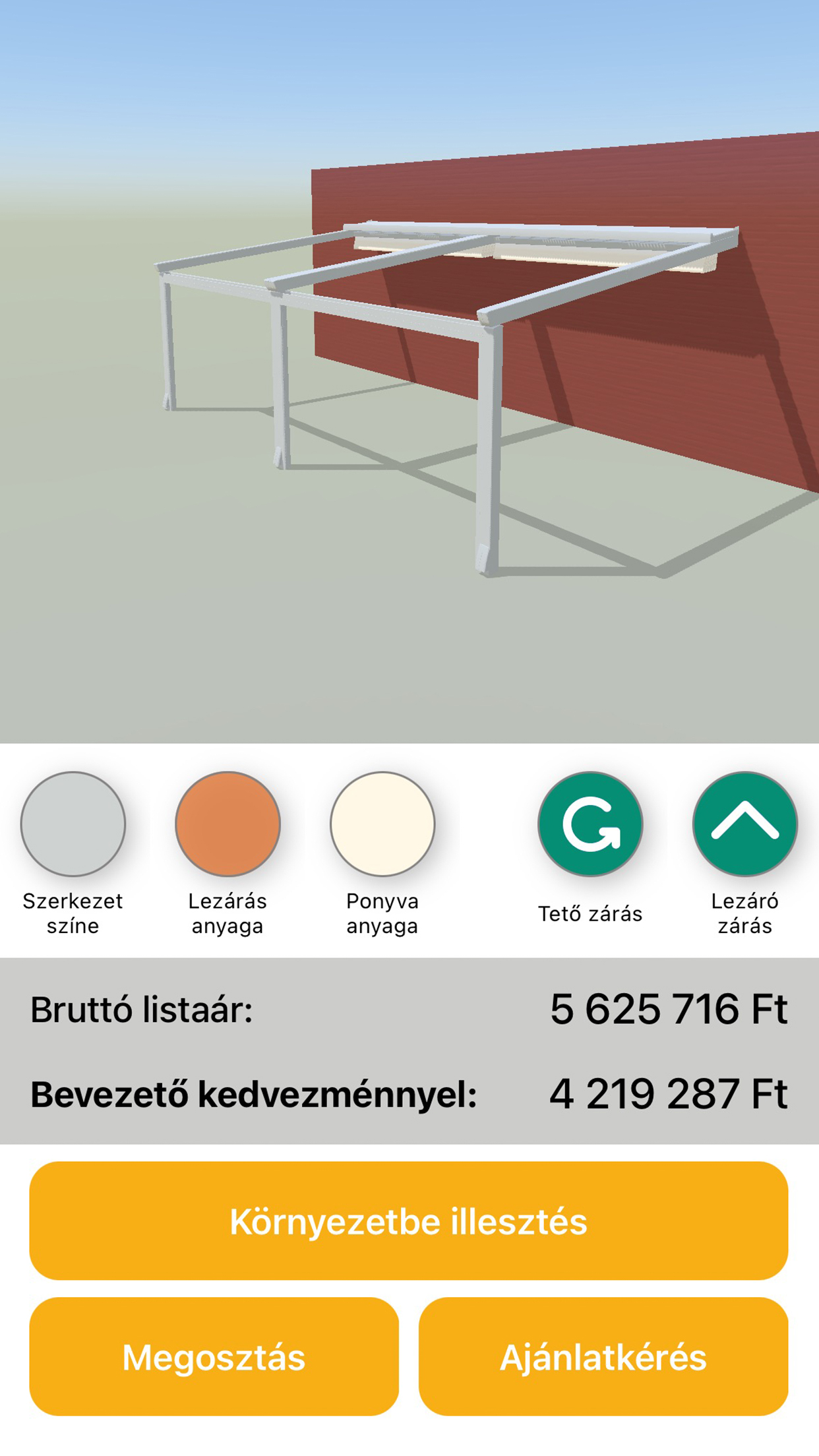
Task: Choose the Szerkezet színe color swatch
Action: pos(73,824)
